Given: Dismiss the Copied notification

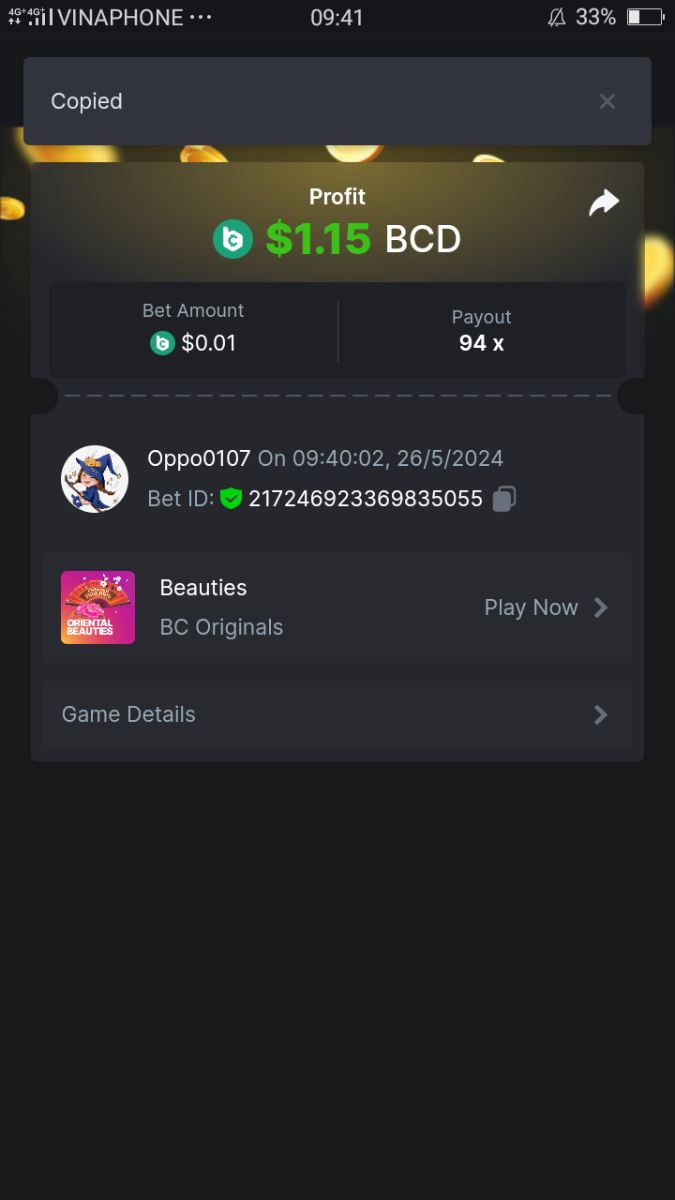Looking at the screenshot, I should (x=607, y=101).
